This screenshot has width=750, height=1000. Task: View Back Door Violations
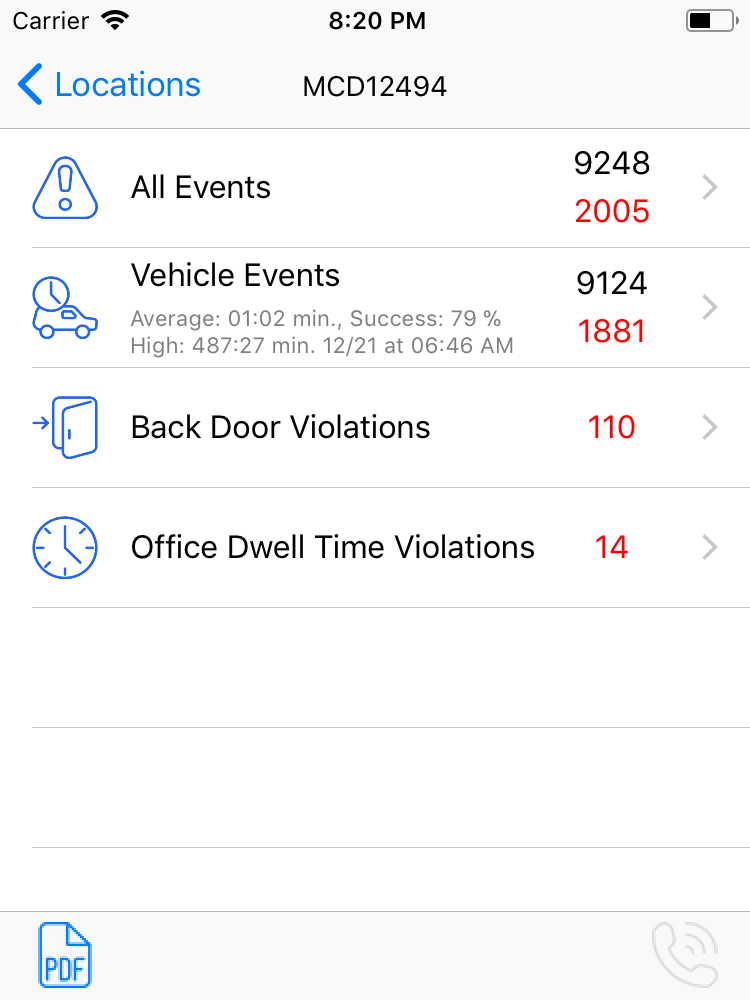click(375, 428)
